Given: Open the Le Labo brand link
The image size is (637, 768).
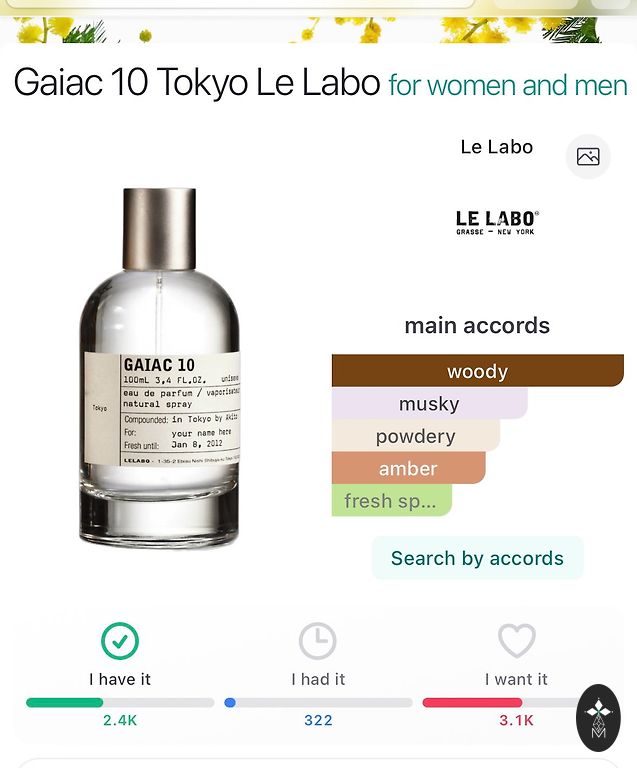Looking at the screenshot, I should [496, 147].
